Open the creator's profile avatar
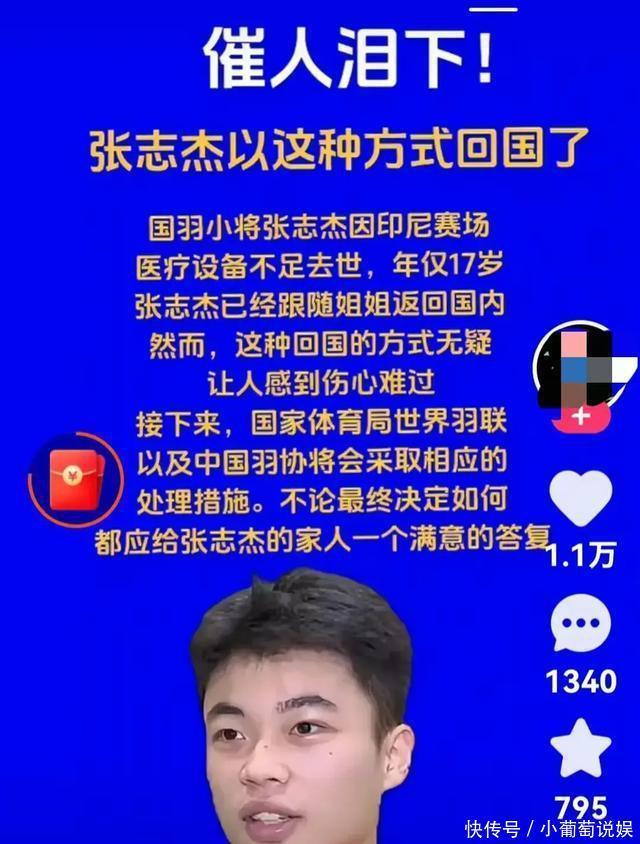This screenshot has width=640, height=844. tap(581, 366)
